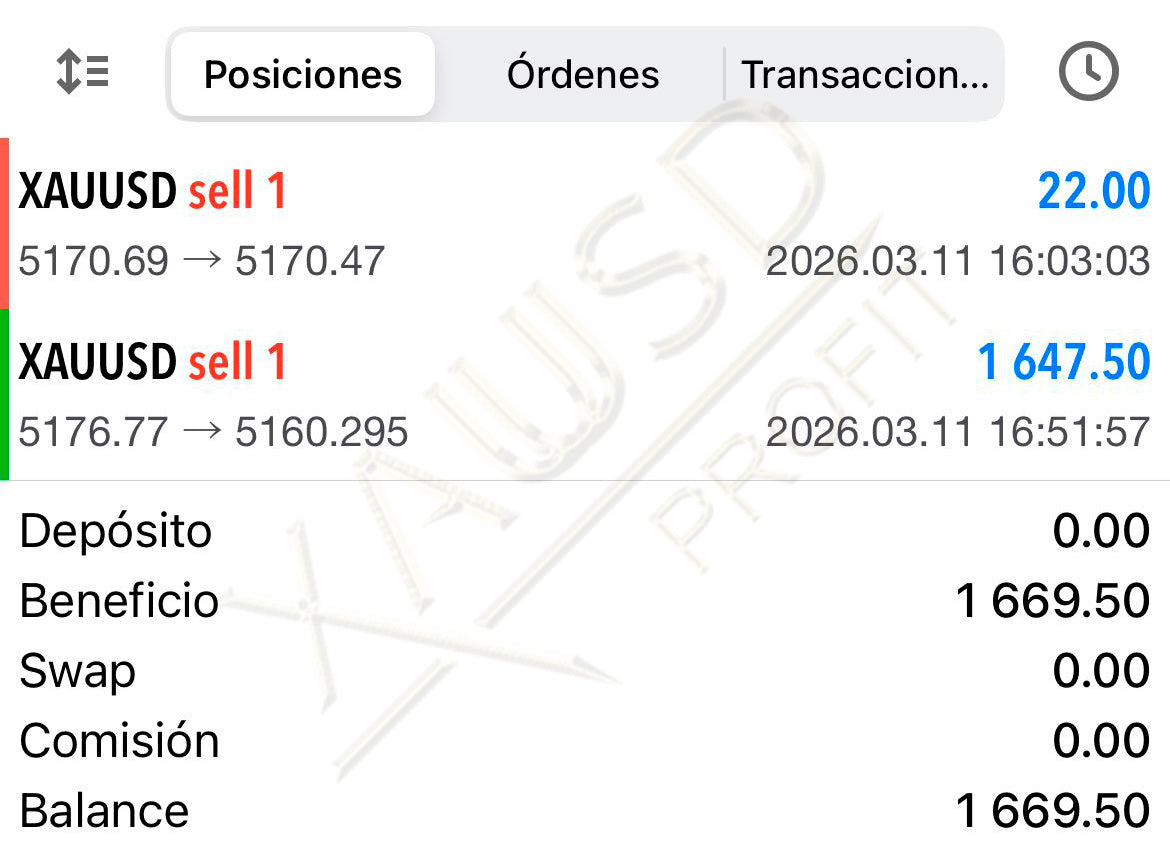Open the history period clock icon
This screenshot has width=1170, height=858.
(x=1088, y=72)
